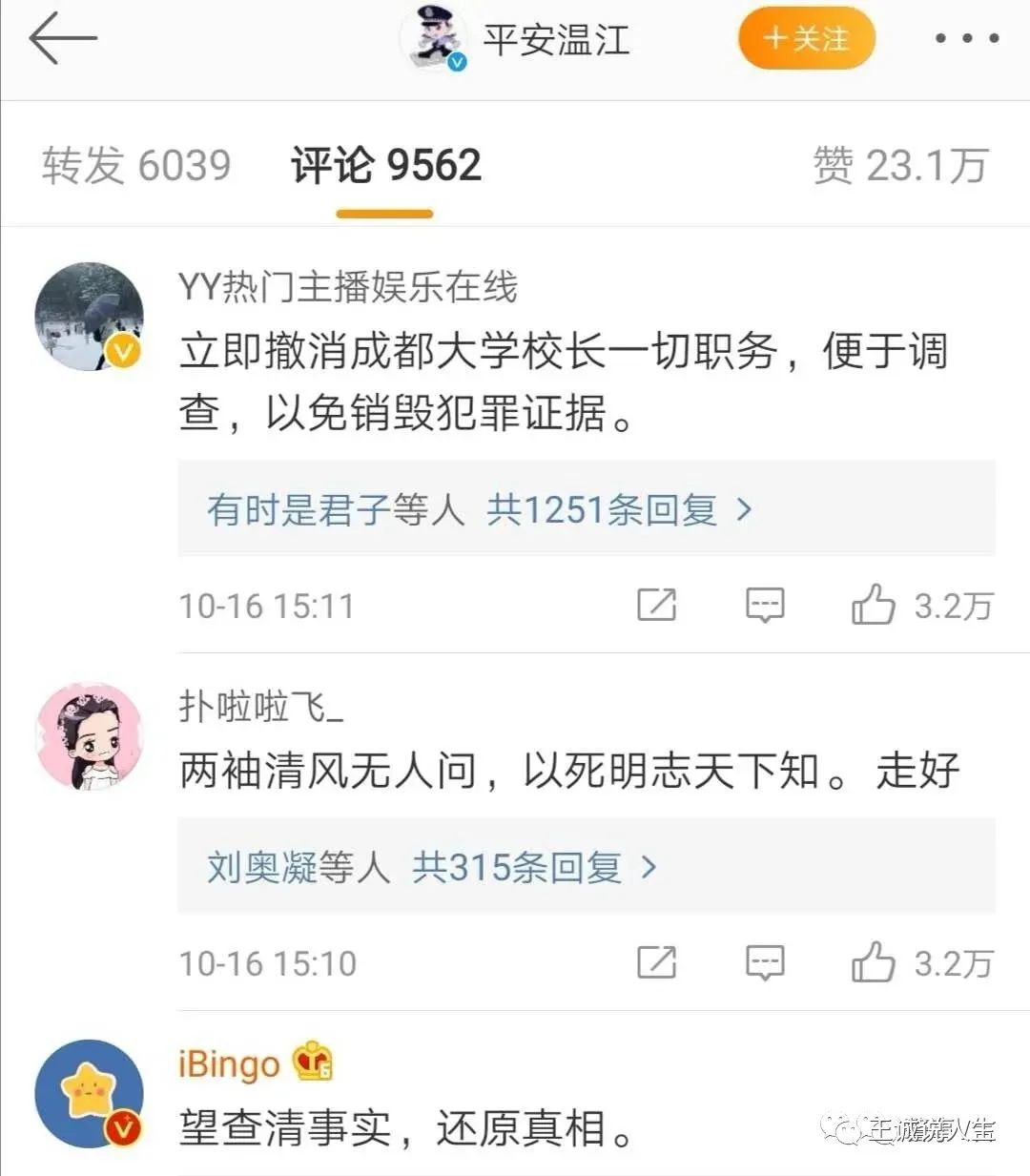Go back using the arrow icon
This screenshot has width=1030, height=1176.
(63, 39)
